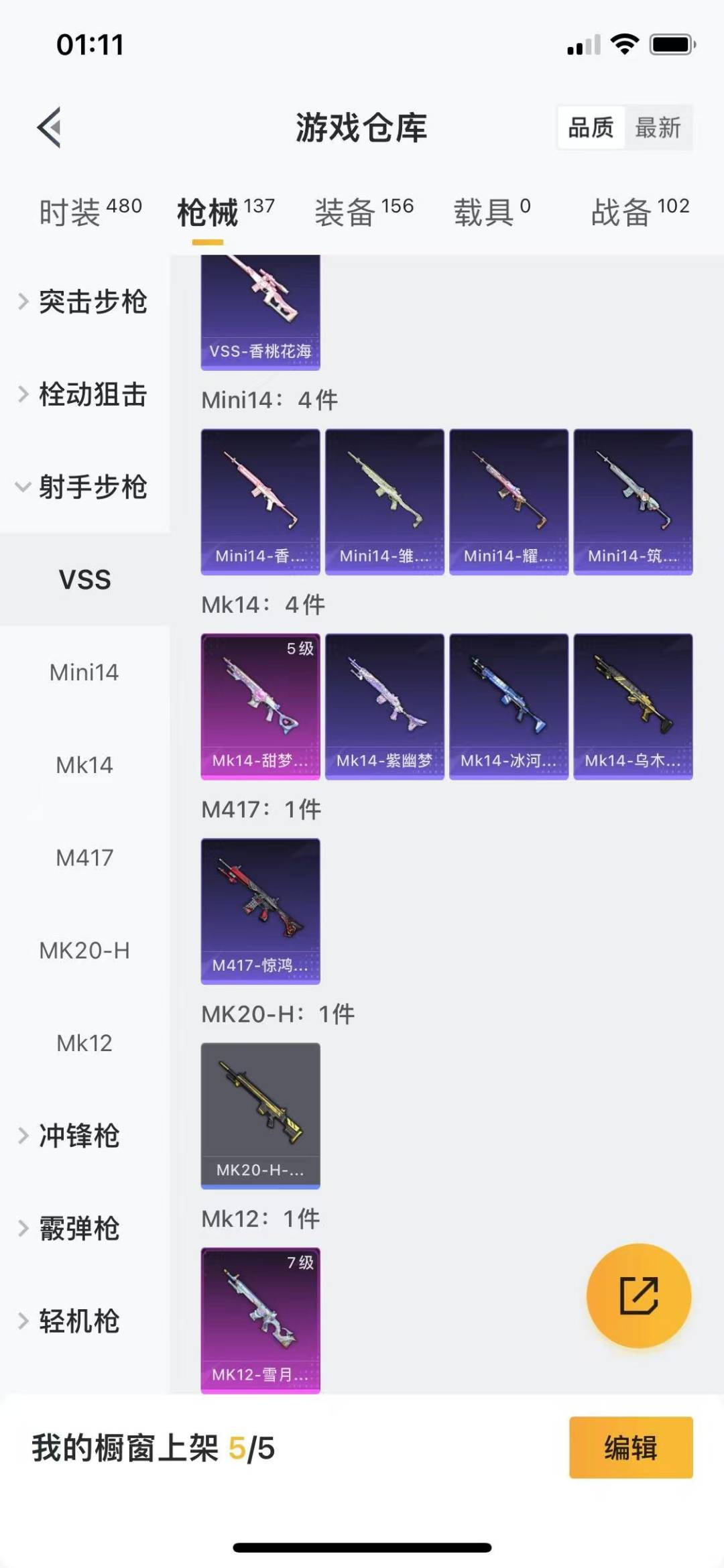Tap the 编辑 button
The image size is (724, 1568).
[x=630, y=1447]
